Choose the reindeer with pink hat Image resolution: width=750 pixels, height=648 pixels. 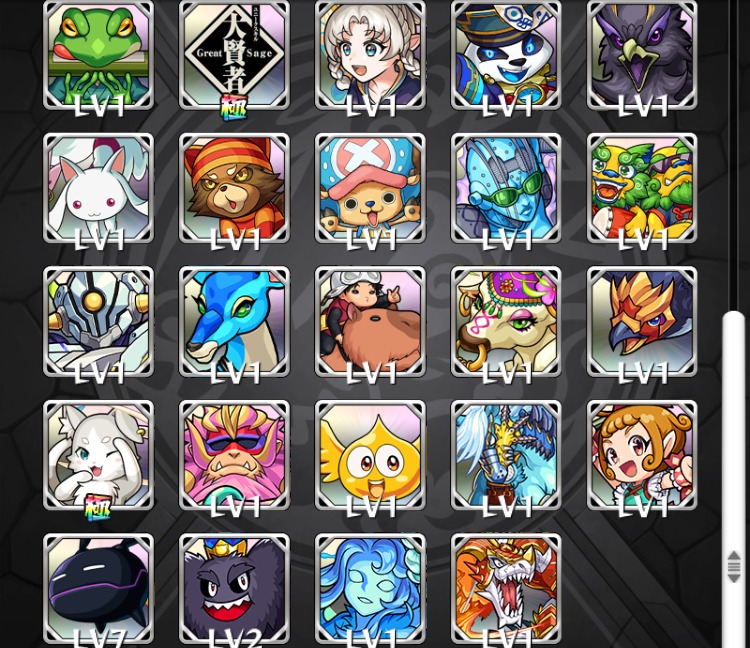point(370,188)
